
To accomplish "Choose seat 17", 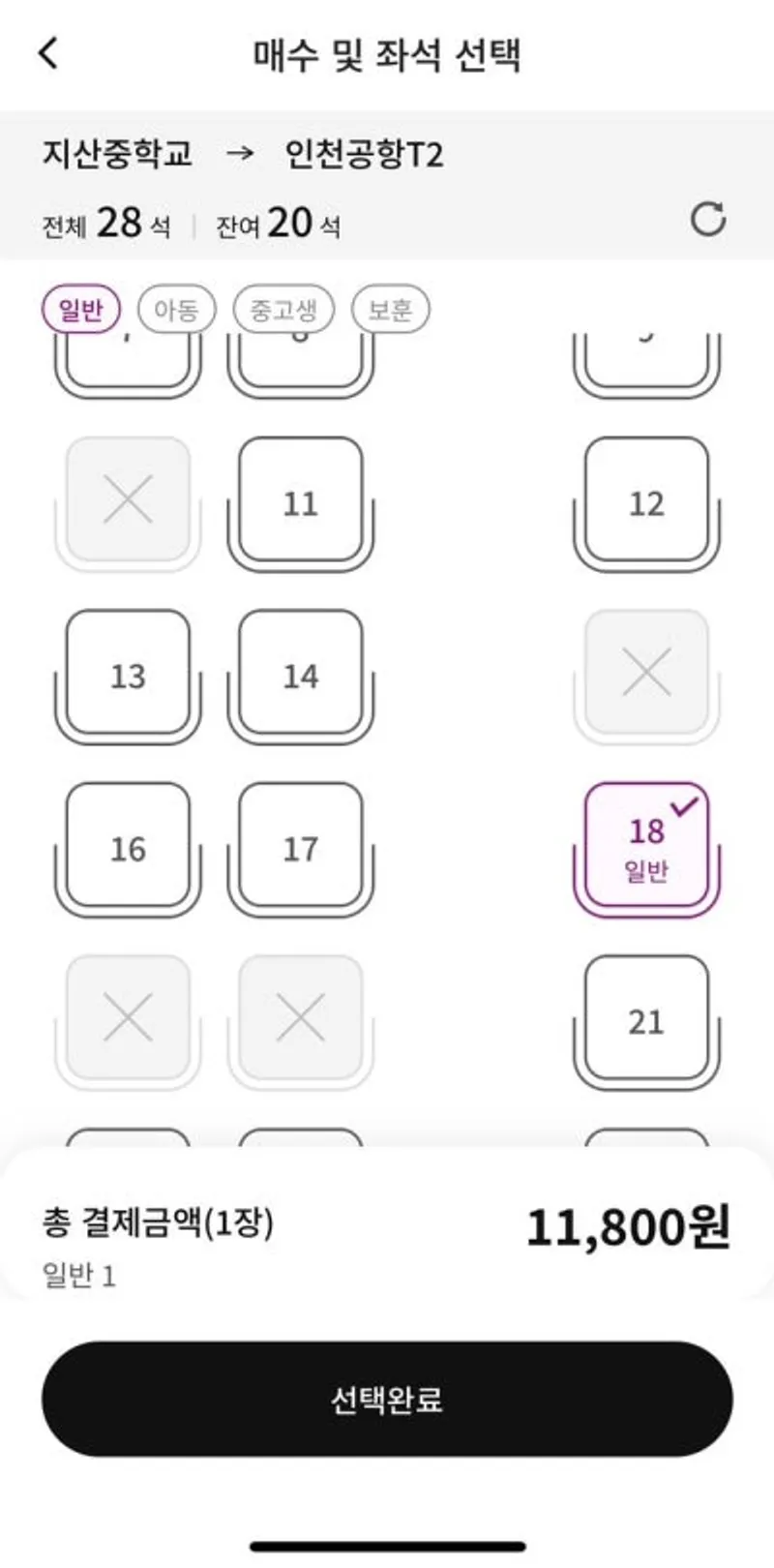I will coord(301,849).
